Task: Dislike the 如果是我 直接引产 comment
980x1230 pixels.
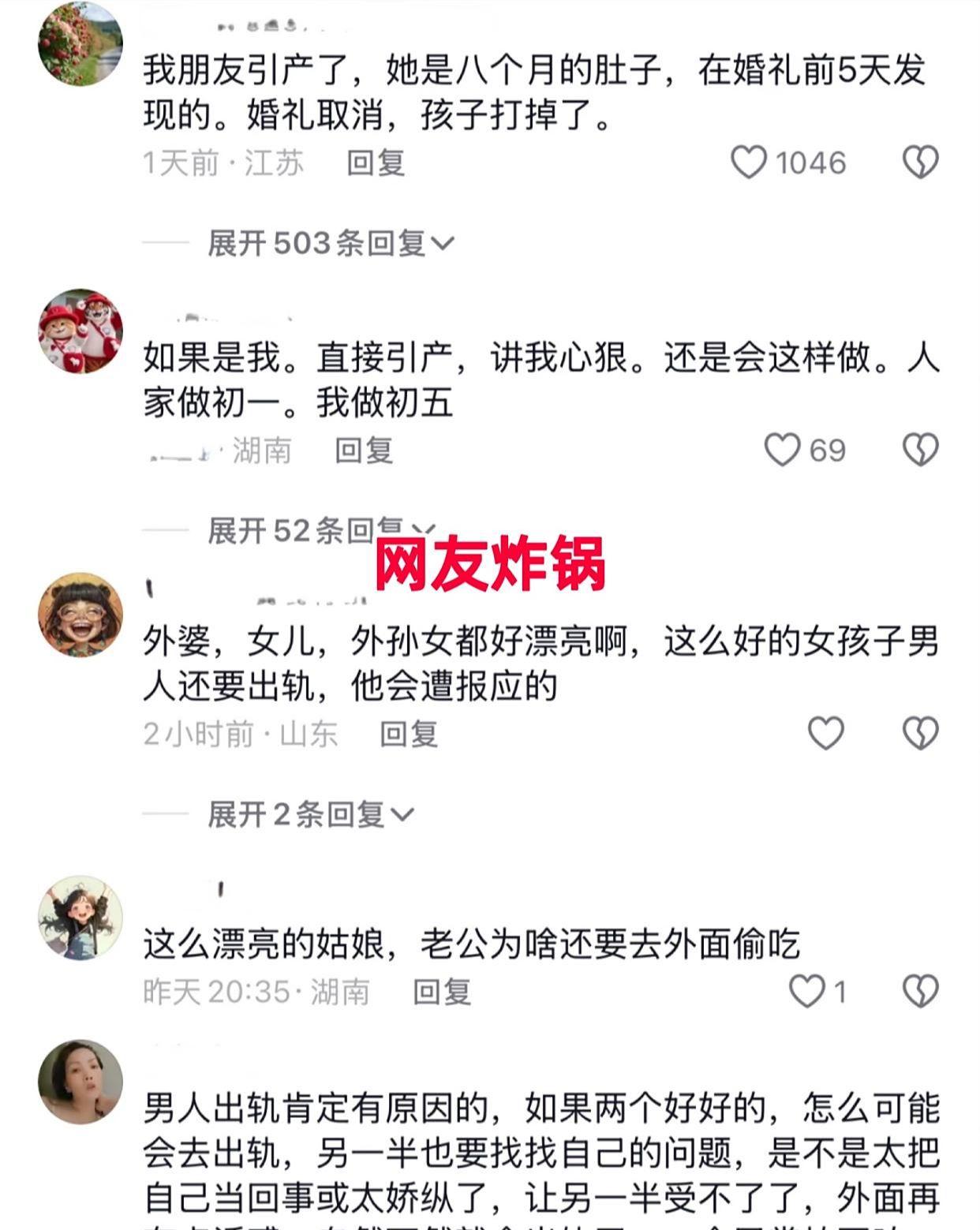Action: [920, 450]
